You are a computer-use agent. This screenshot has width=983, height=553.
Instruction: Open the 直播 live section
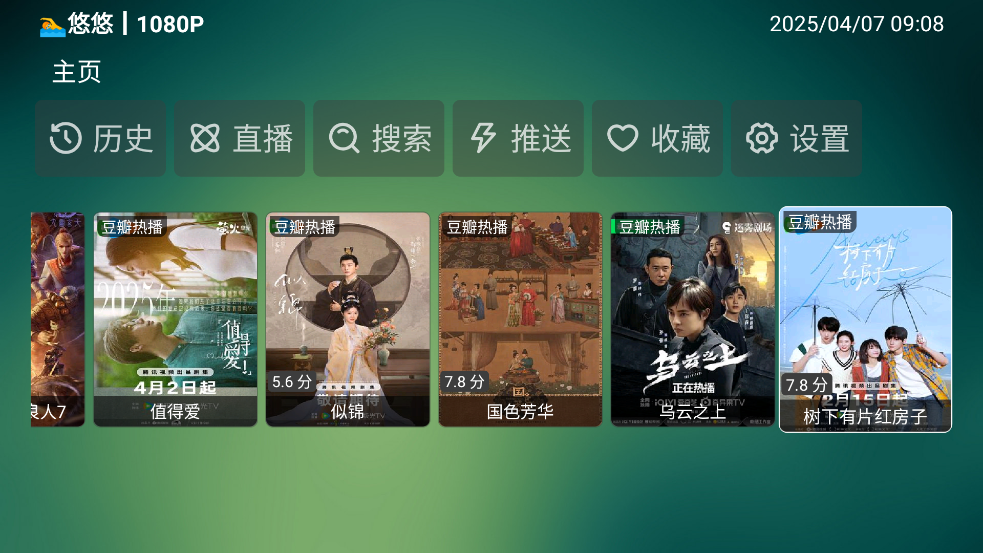tap(240, 139)
